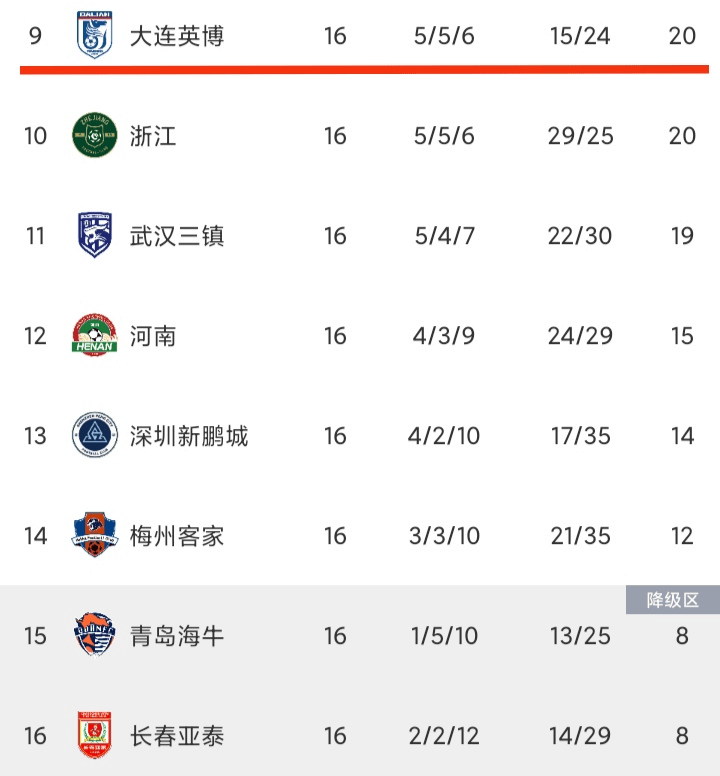Open 深圳新鹏城 in the standings

[x=189, y=436]
